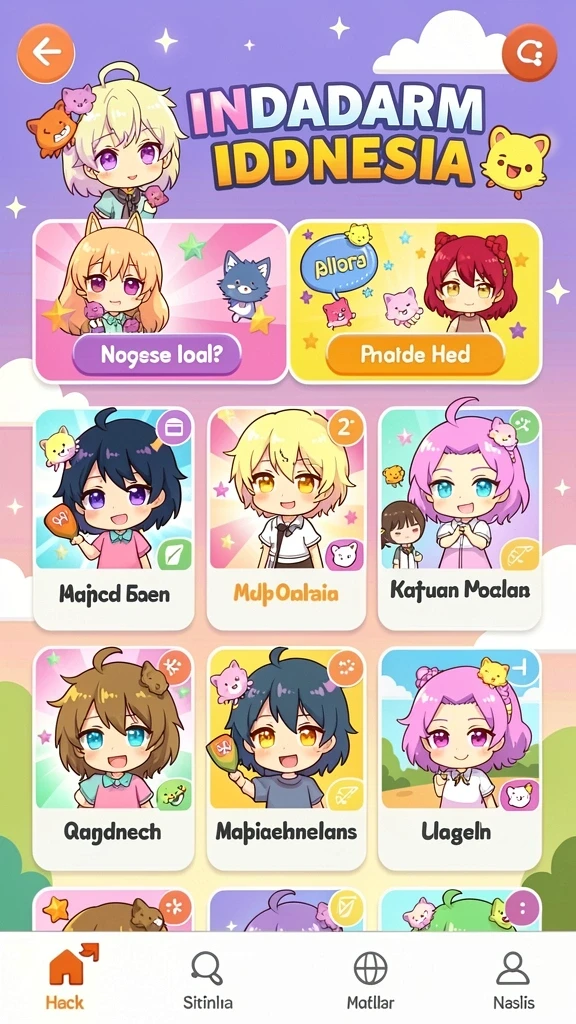576x1024 pixels.
Task: Tap the orange share icon
Action: (529, 53)
